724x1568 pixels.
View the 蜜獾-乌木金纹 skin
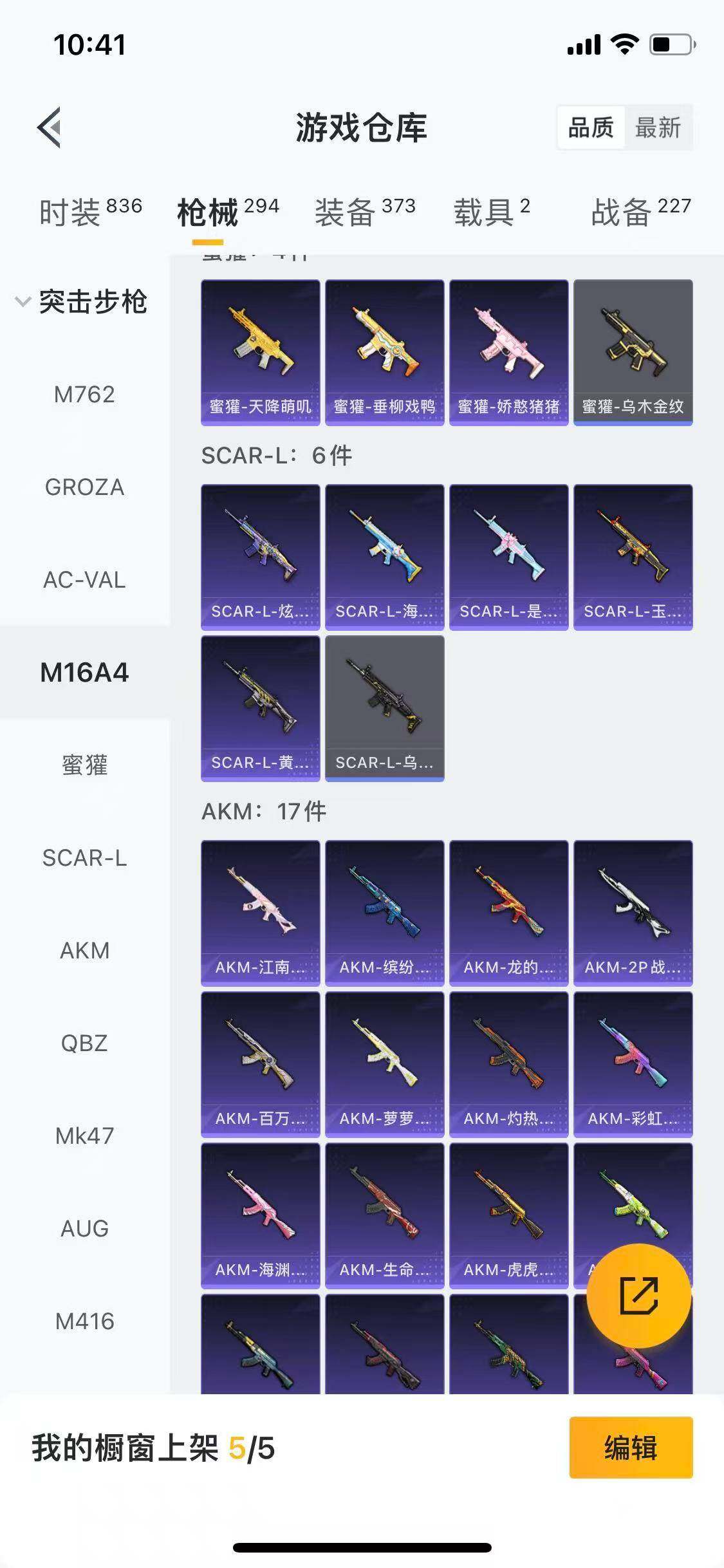click(633, 352)
